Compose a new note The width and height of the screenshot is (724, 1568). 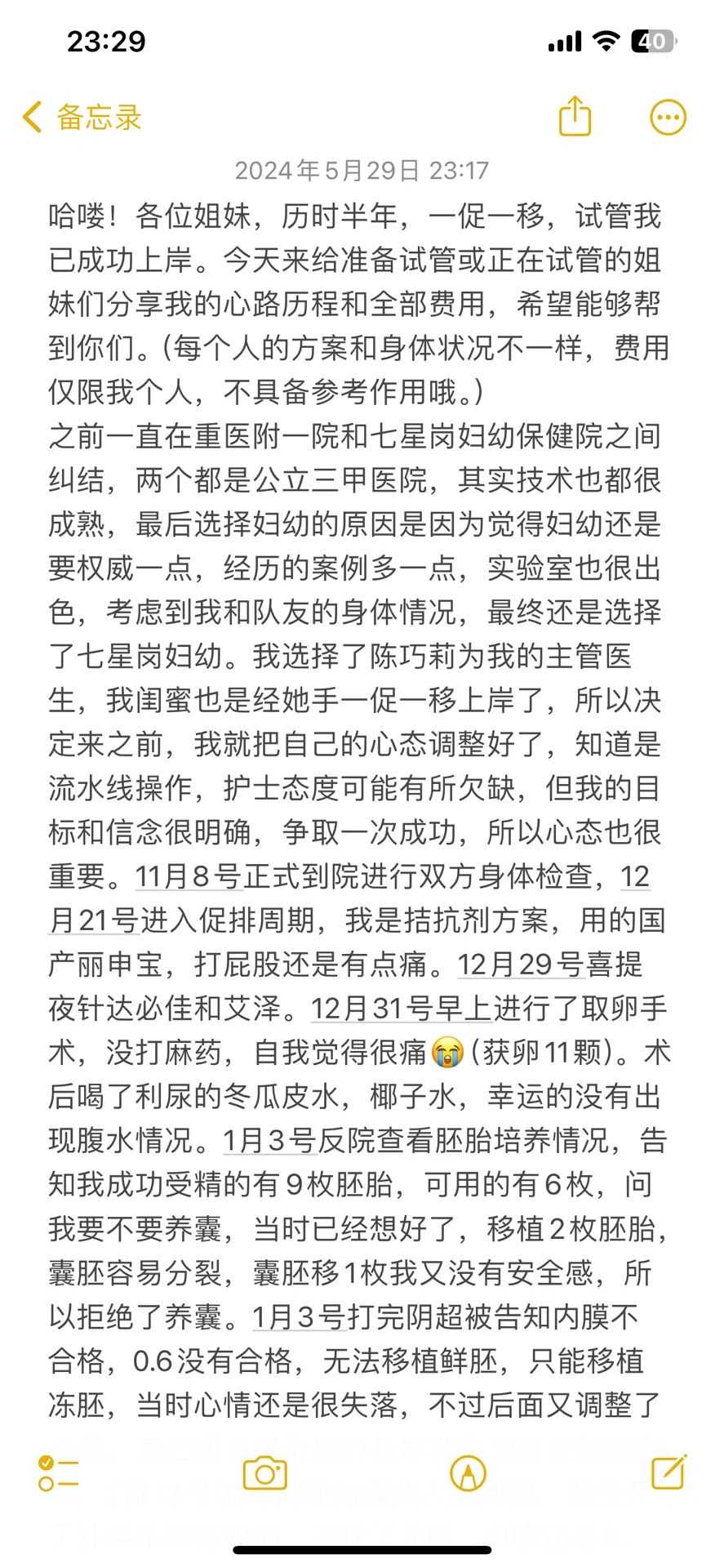point(668,1472)
